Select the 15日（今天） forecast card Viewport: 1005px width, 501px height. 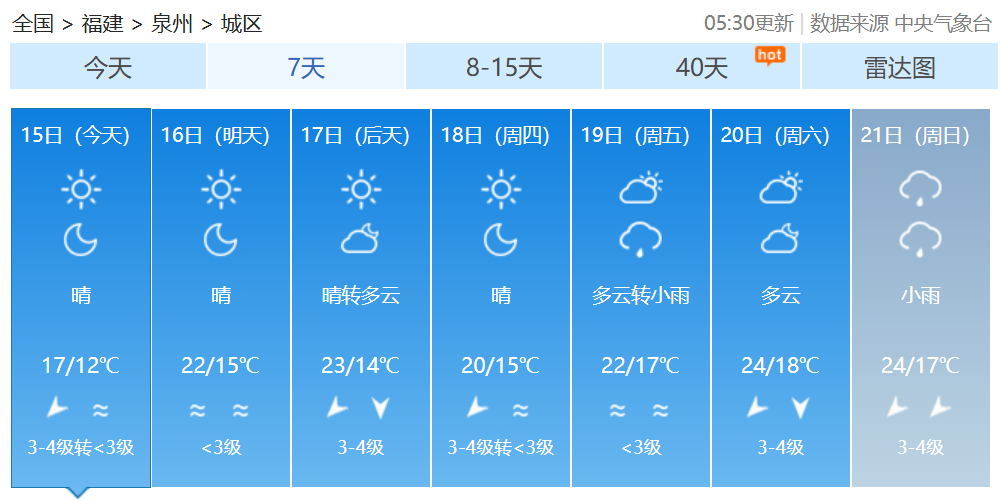click(80, 297)
